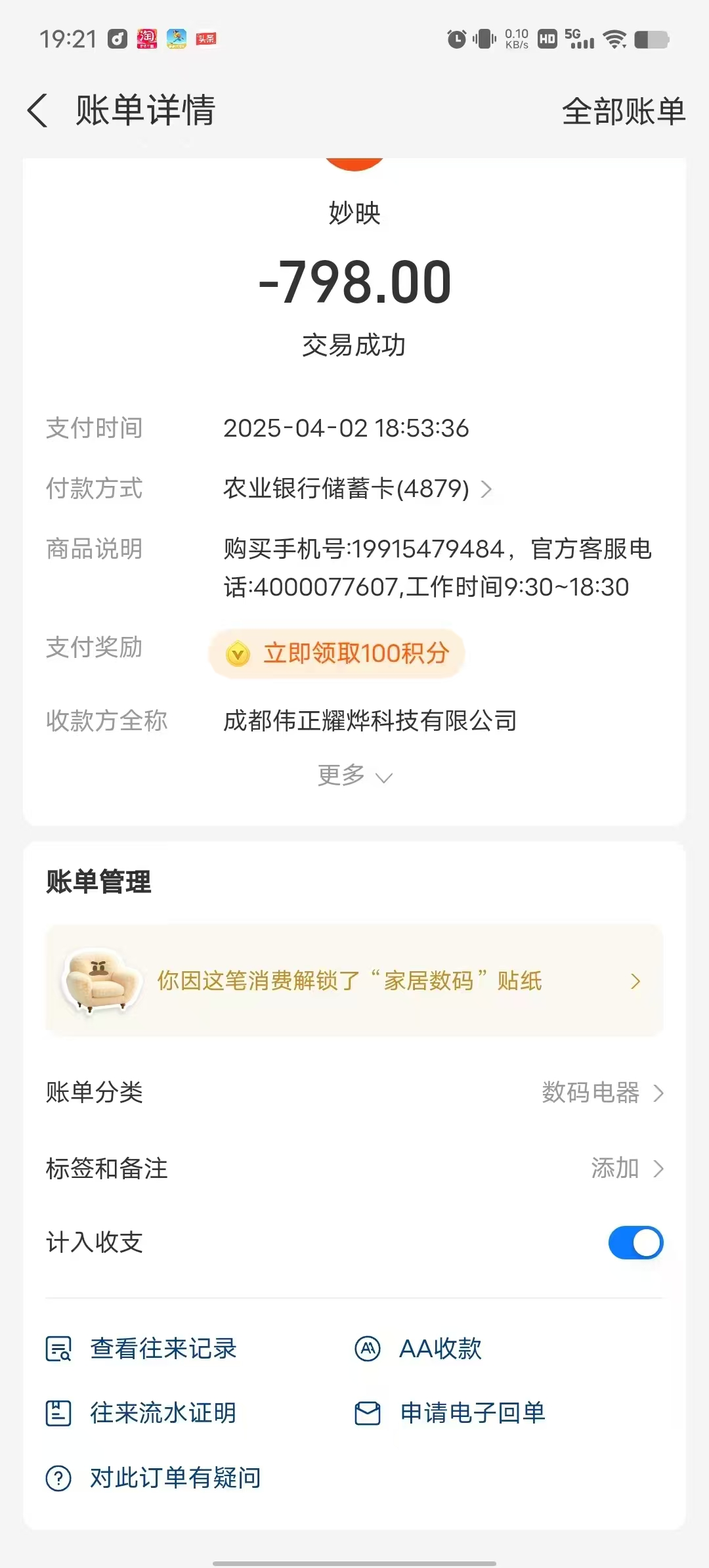Change 账单分类 from 数码电器
This screenshot has width=709, height=1568.
pyautogui.click(x=602, y=1093)
